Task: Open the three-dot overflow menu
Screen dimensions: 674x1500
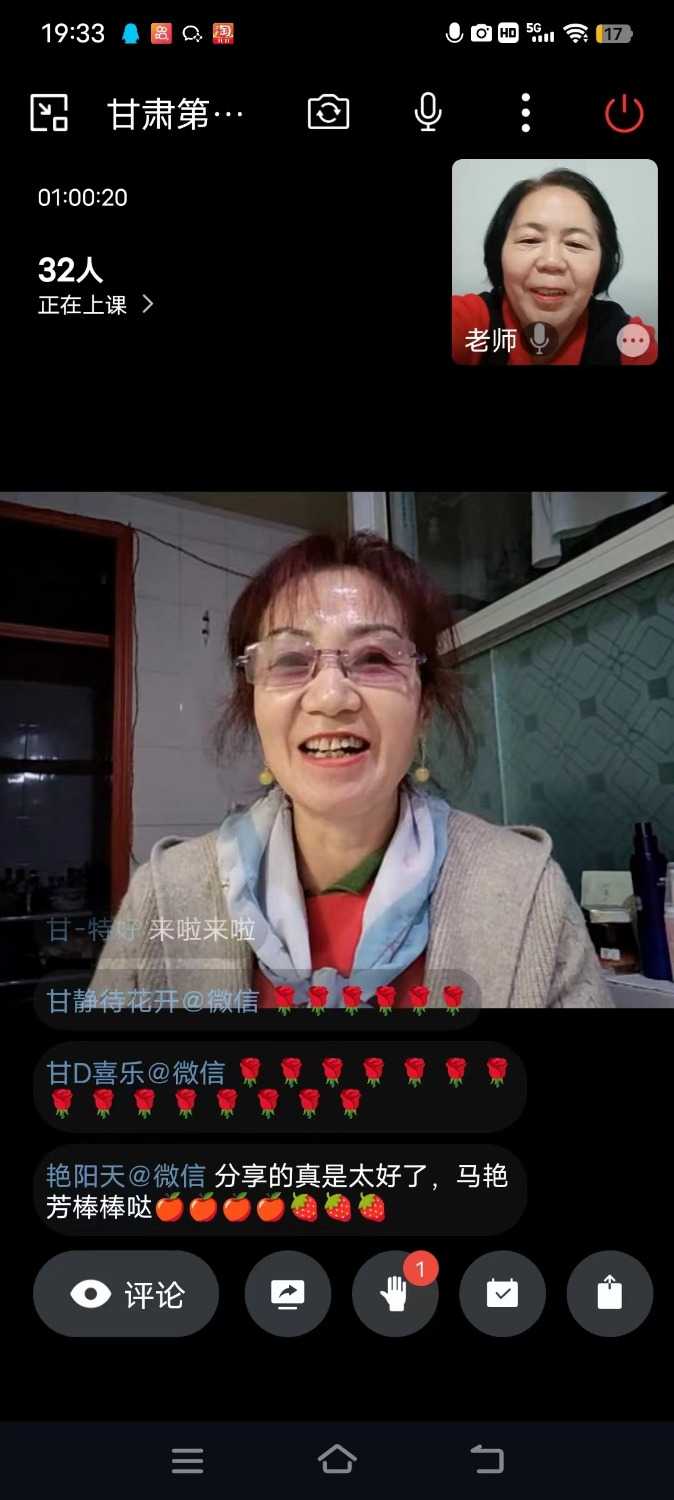Action: click(526, 113)
